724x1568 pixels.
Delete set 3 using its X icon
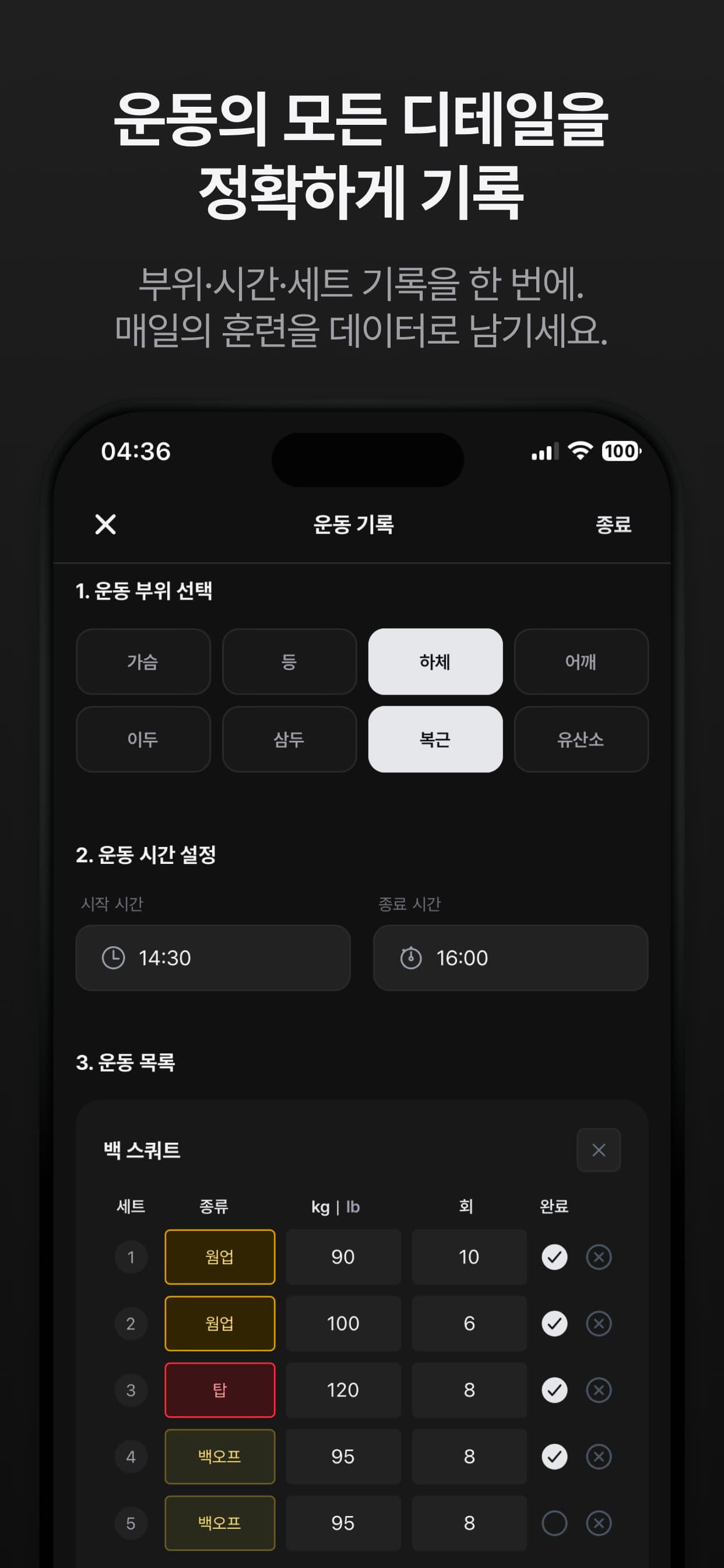coord(598,1390)
